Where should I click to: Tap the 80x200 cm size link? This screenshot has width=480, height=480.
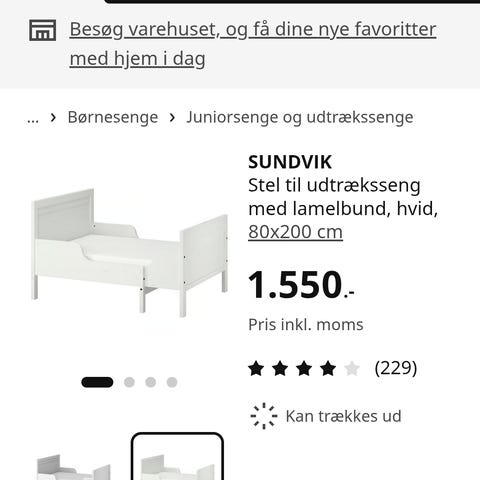coord(295,232)
